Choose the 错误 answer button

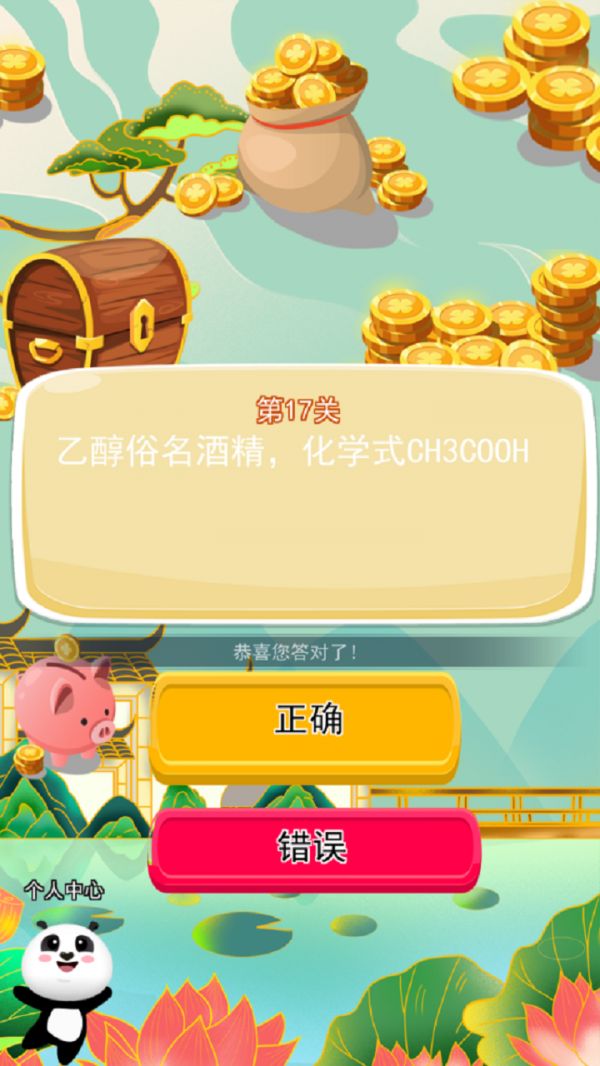314,848
